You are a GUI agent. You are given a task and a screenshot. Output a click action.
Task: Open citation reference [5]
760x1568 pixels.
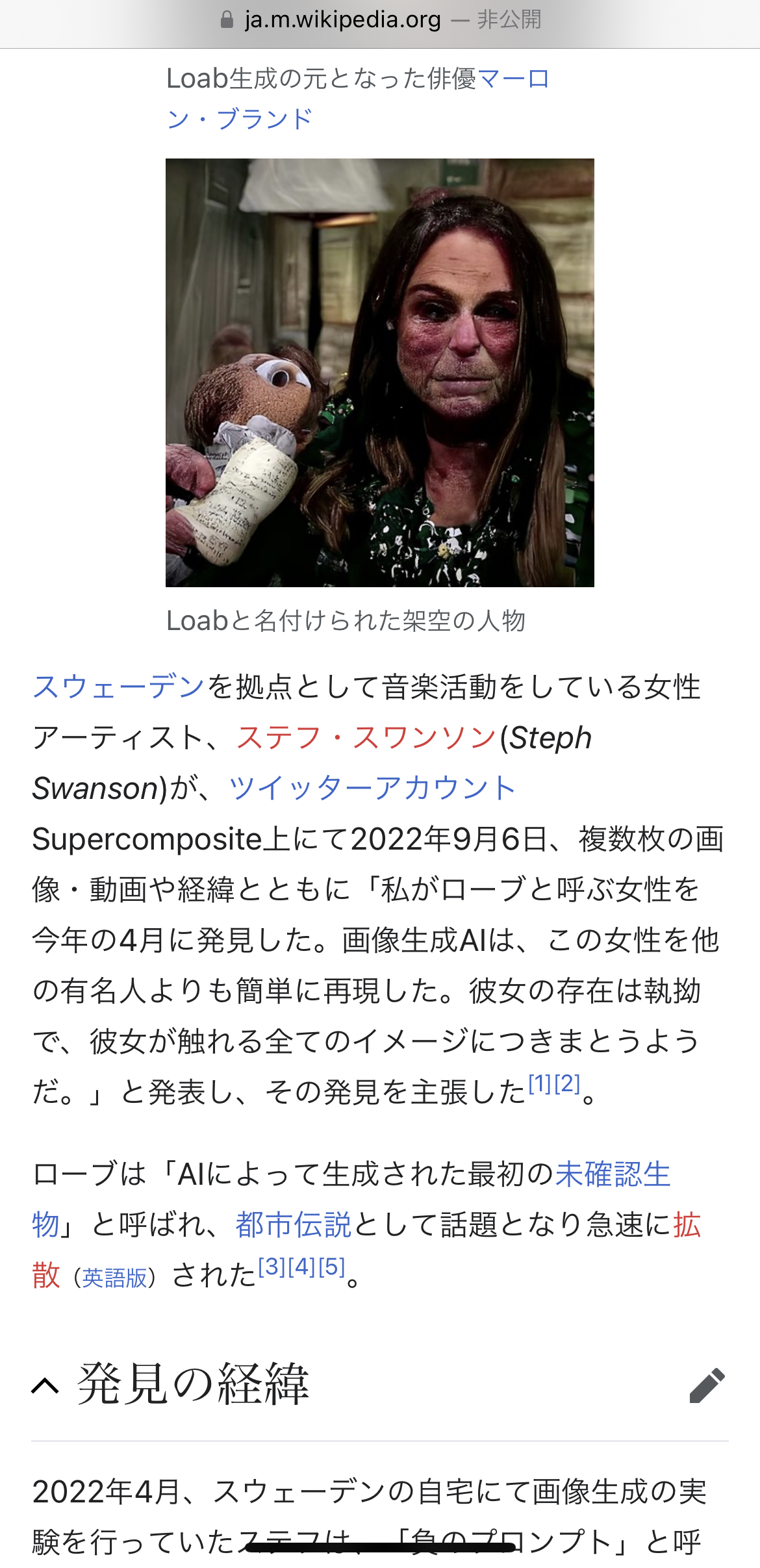click(331, 1267)
